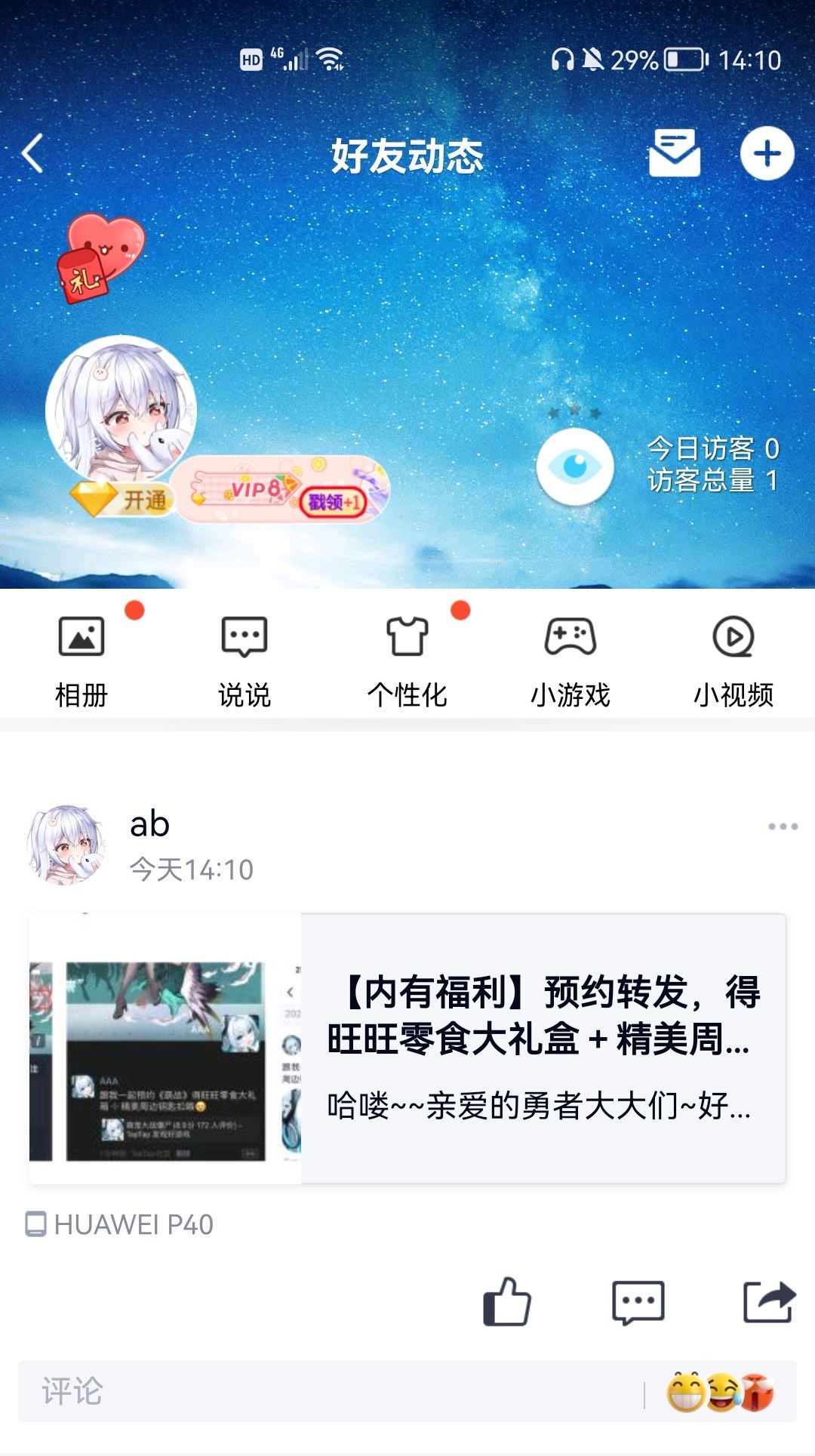Image resolution: width=815 pixels, height=1456 pixels.
Task: Tap the back arrow at top left
Action: [x=30, y=153]
